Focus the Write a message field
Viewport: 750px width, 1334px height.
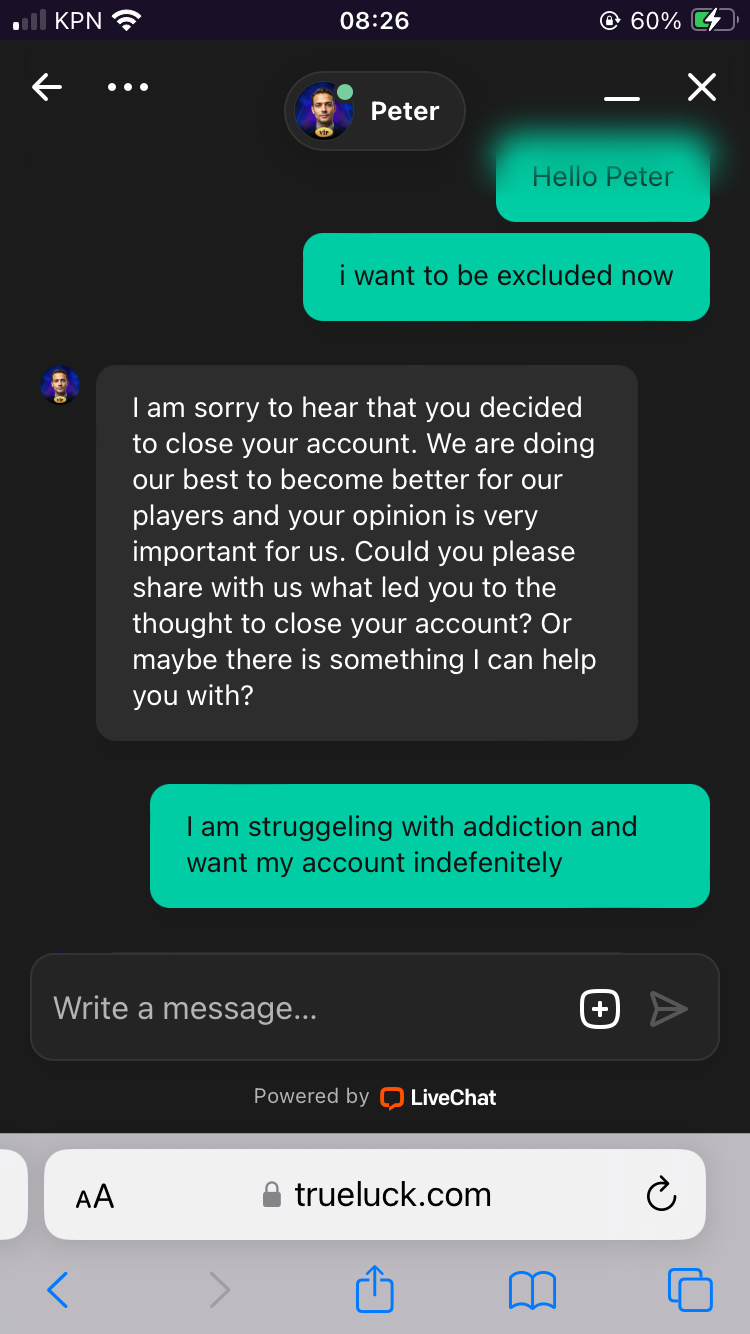point(300,1008)
